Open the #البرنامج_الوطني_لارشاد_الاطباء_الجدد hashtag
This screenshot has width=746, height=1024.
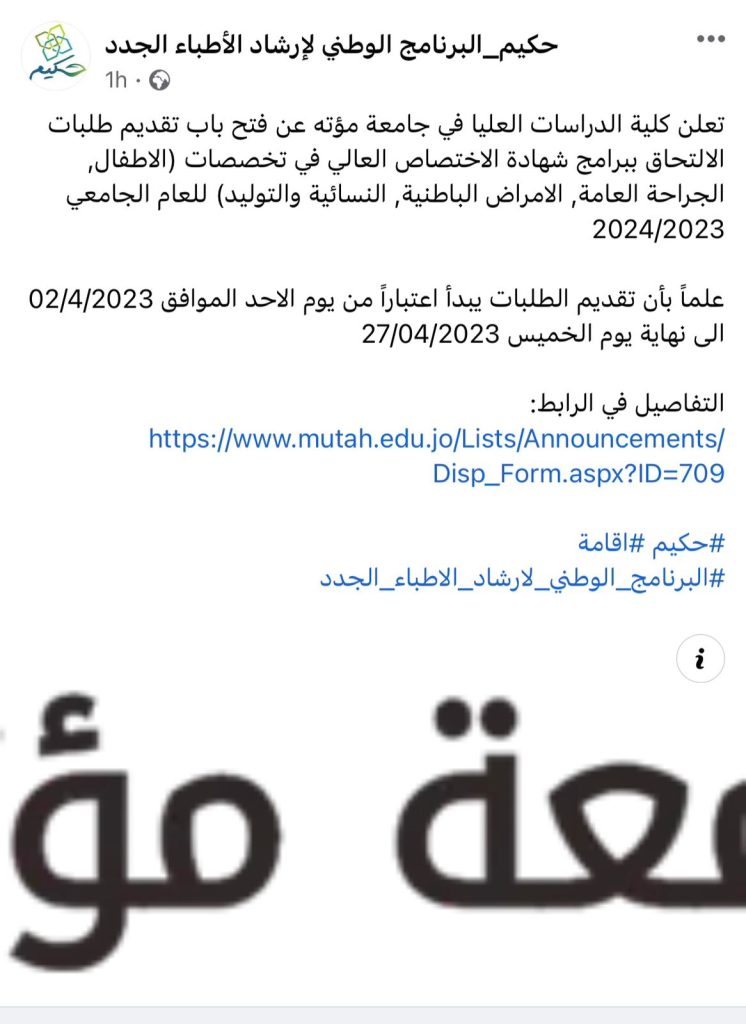point(521,579)
